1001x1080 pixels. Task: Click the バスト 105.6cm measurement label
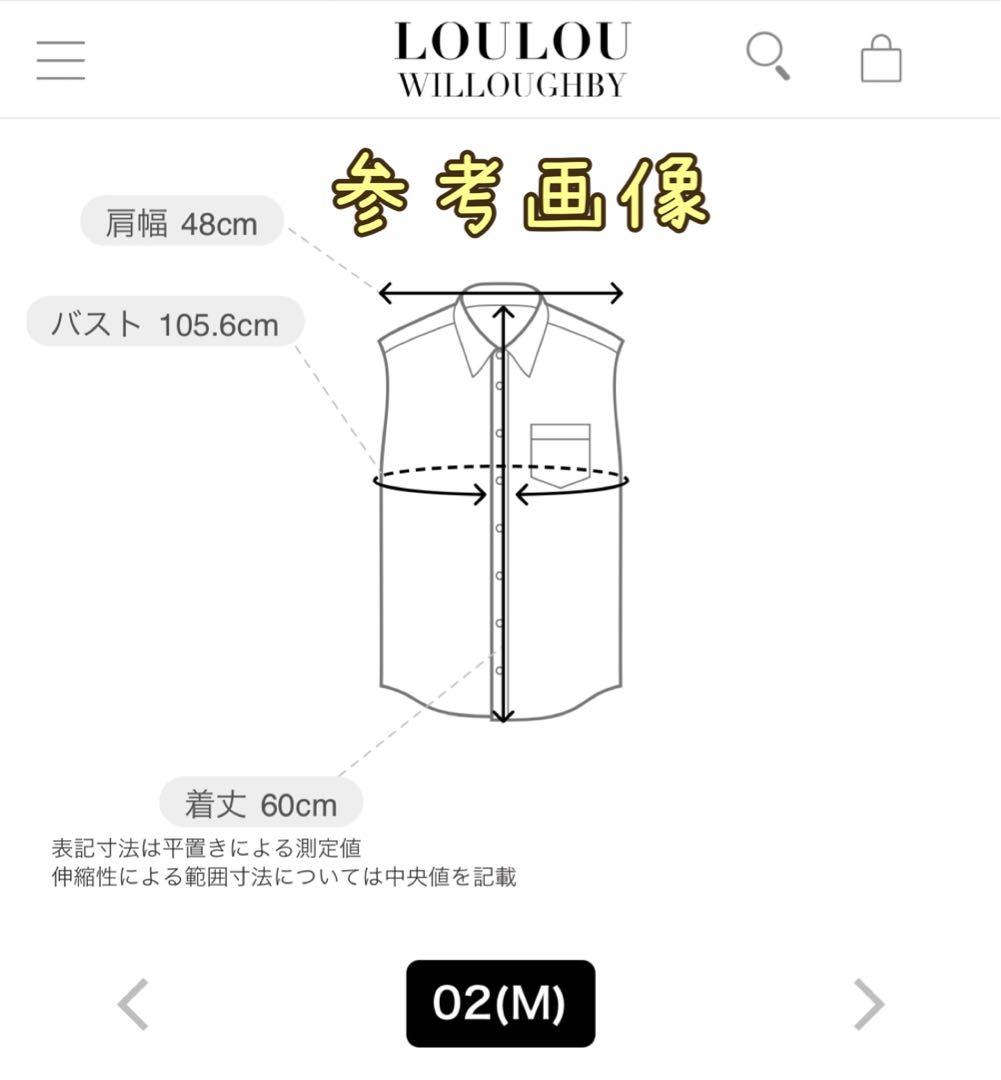[165, 323]
